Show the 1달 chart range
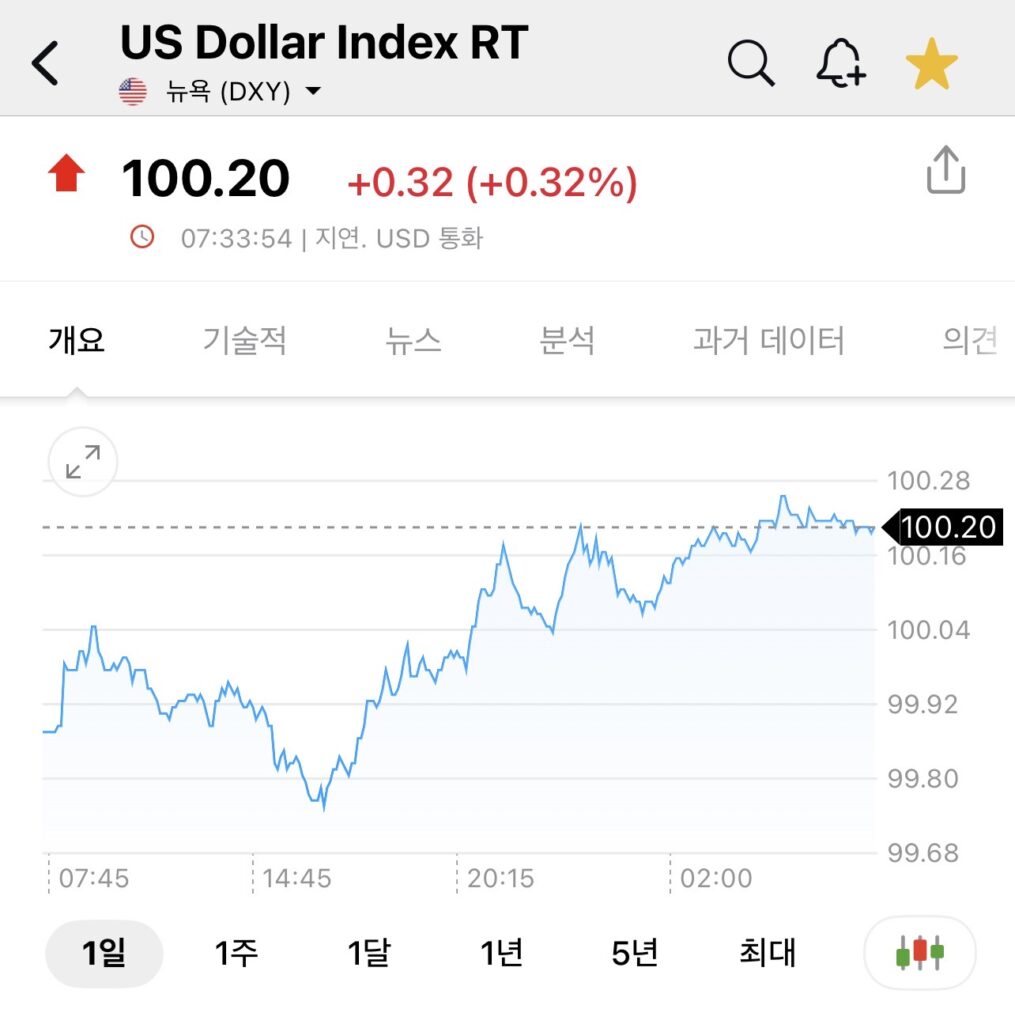Screen dimensions: 1015x1024 tap(369, 953)
